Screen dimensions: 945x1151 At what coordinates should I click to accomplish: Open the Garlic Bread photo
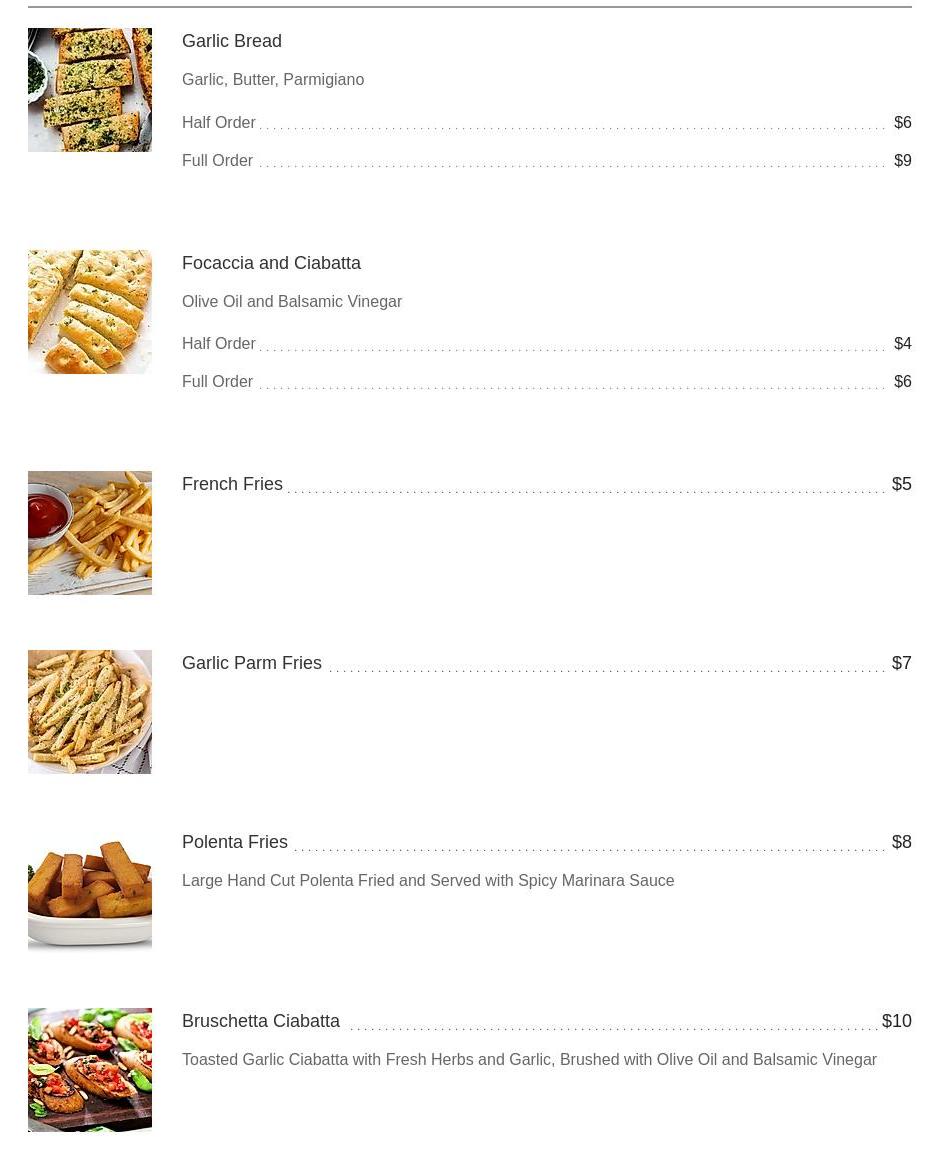pos(90,90)
